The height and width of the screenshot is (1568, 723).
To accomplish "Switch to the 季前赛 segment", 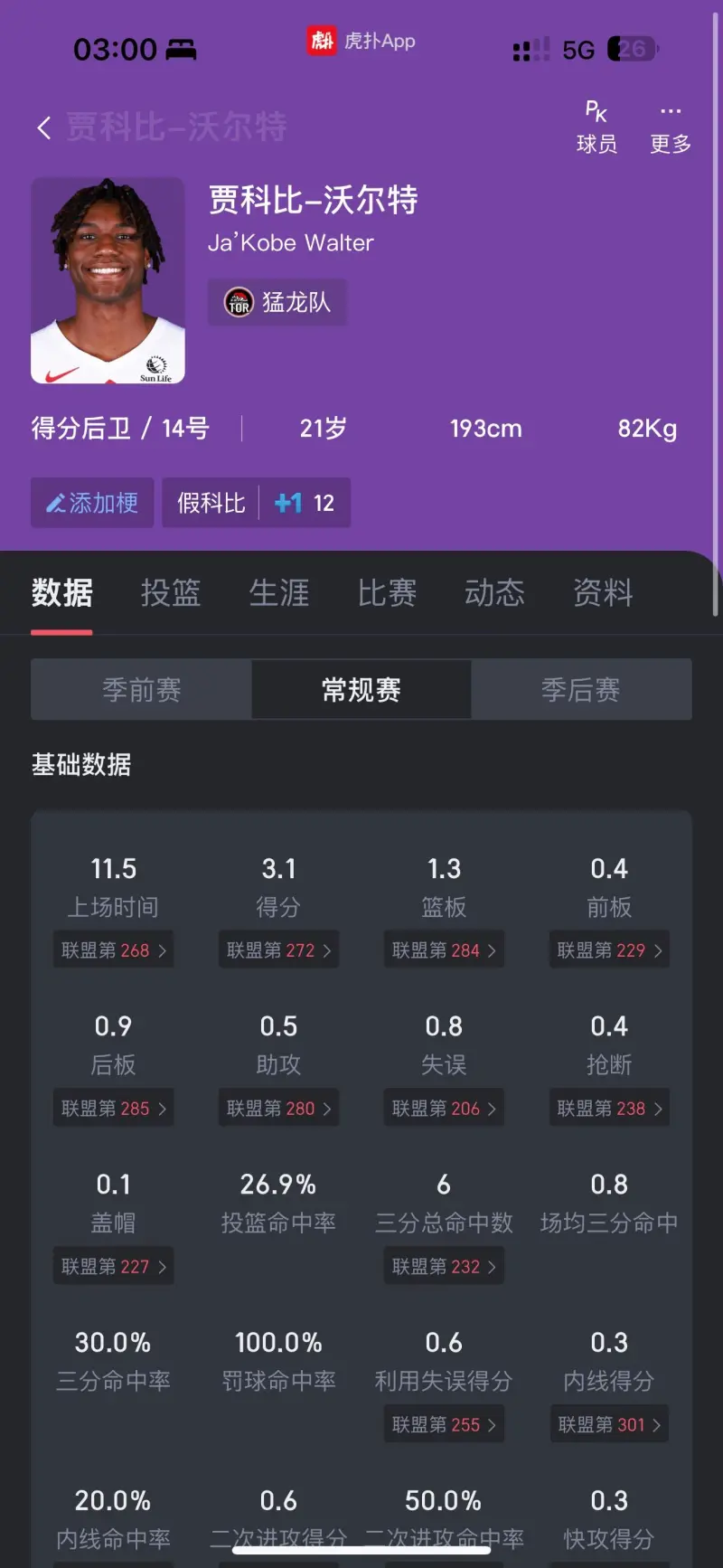I will 141,689.
